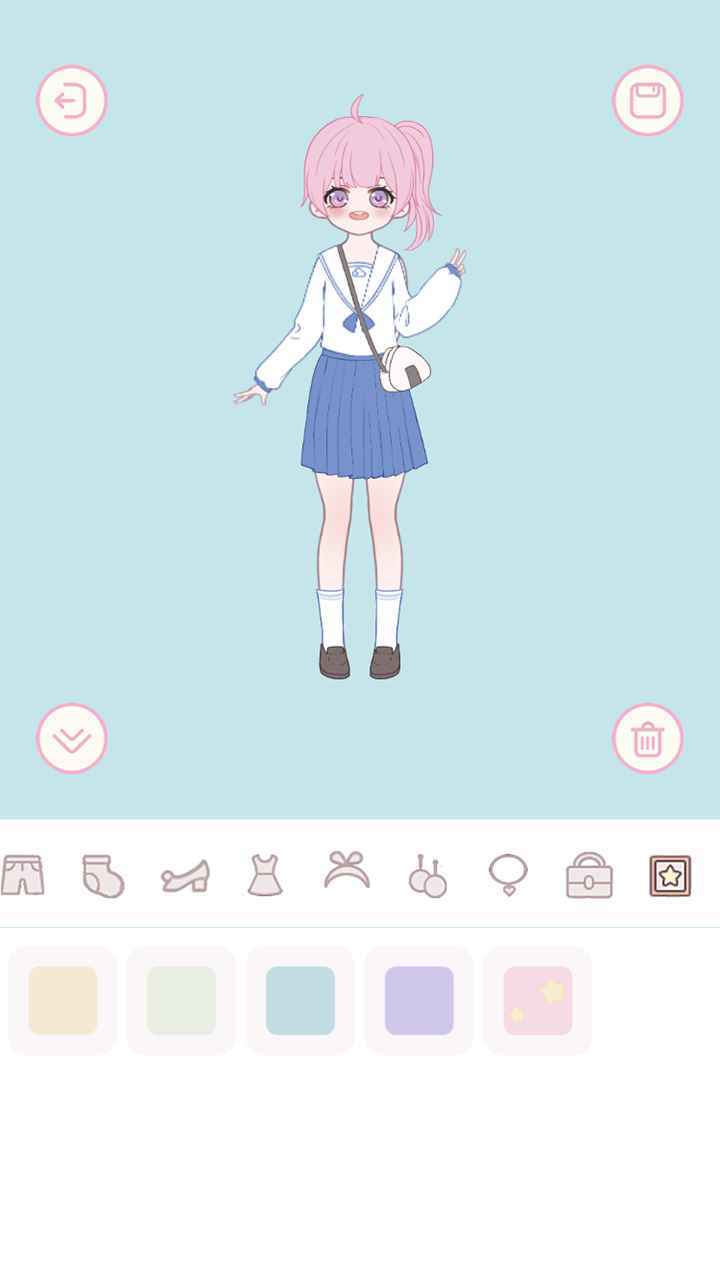Select the dress category icon
The width and height of the screenshot is (720, 1280).
point(265,875)
